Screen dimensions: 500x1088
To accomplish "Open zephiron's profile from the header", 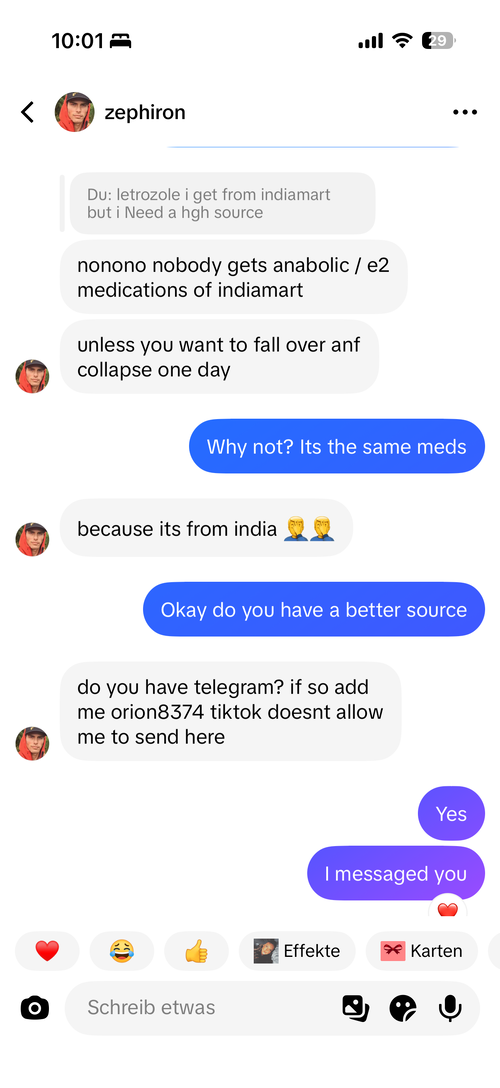I will click(x=120, y=112).
